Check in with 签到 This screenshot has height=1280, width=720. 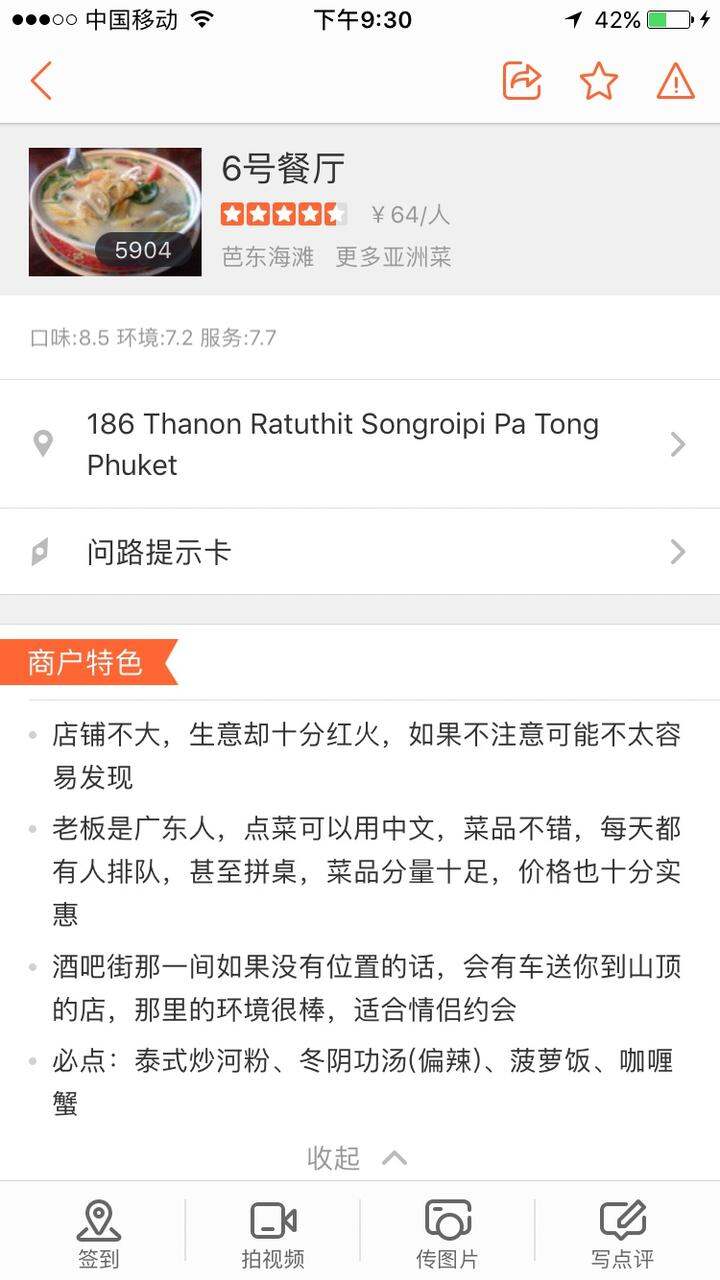(x=98, y=1234)
